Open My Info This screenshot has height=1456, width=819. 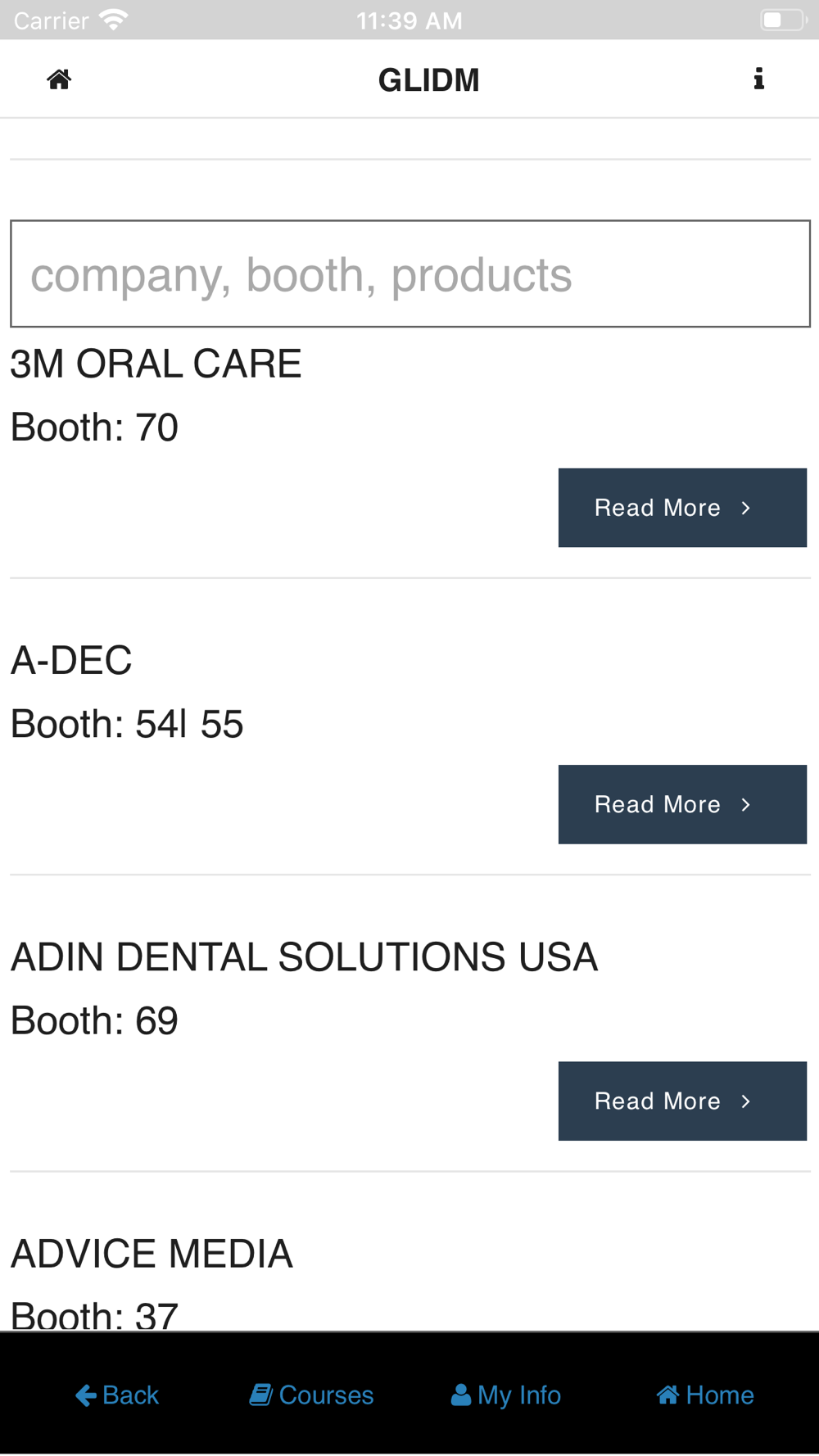(x=506, y=1395)
